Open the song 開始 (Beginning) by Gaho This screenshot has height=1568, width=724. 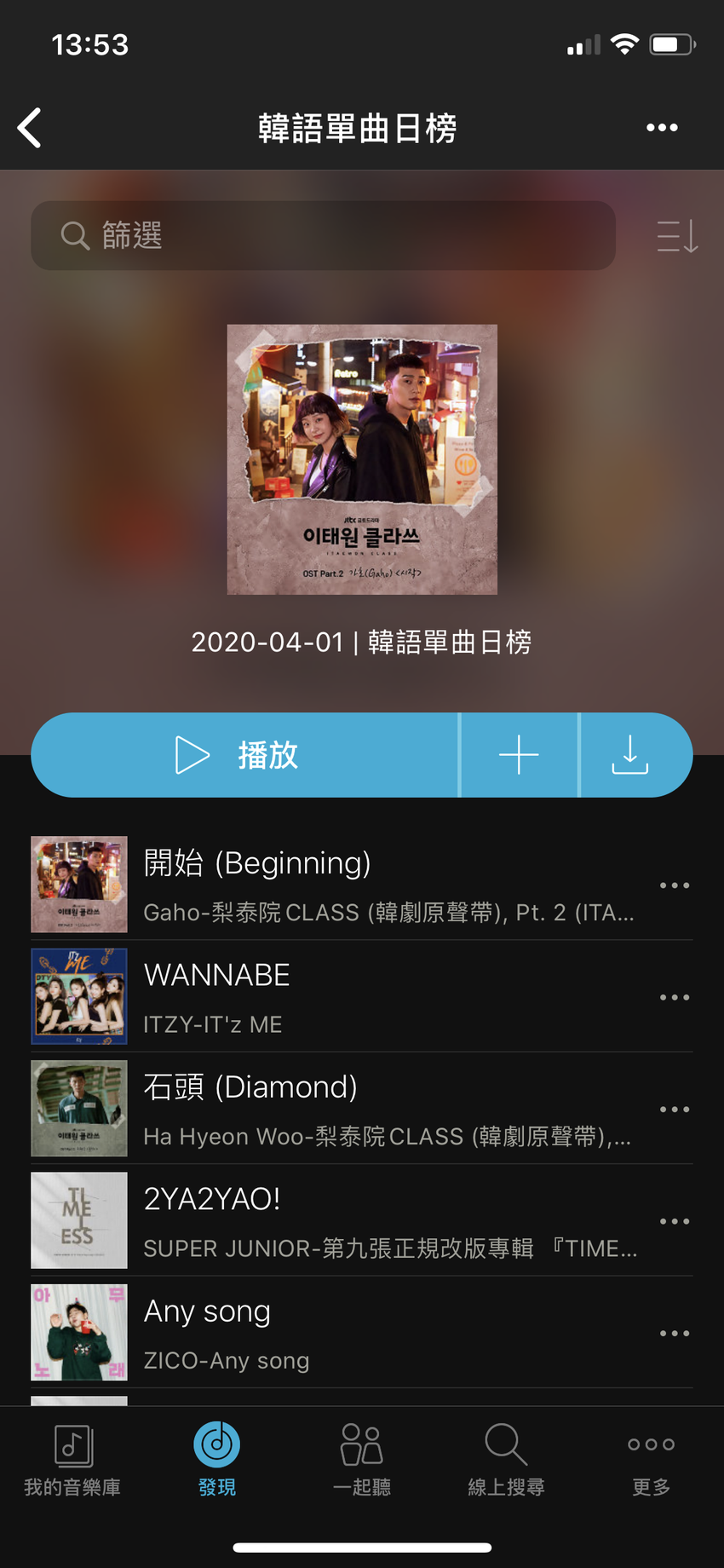coord(388,885)
